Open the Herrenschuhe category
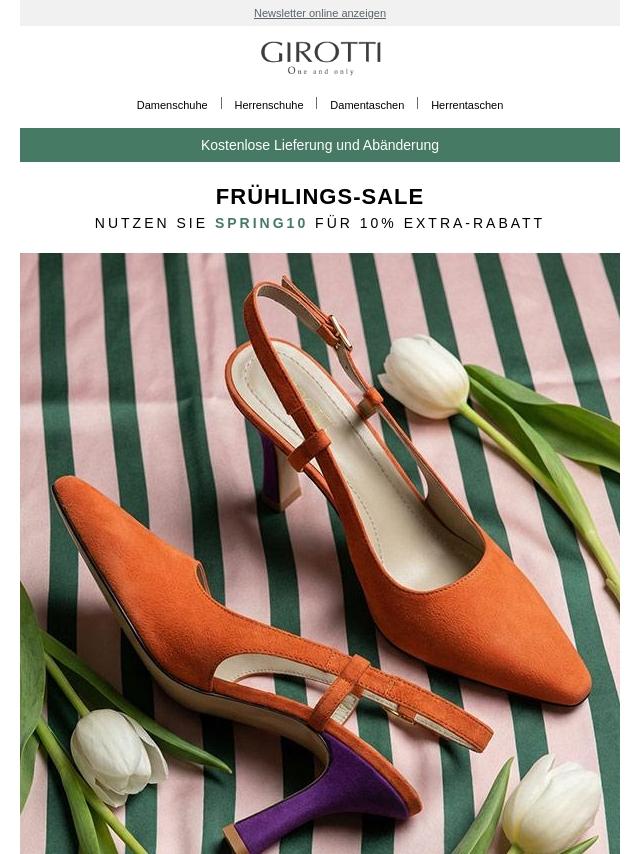Viewport: 640px width, 854px height. point(268,105)
